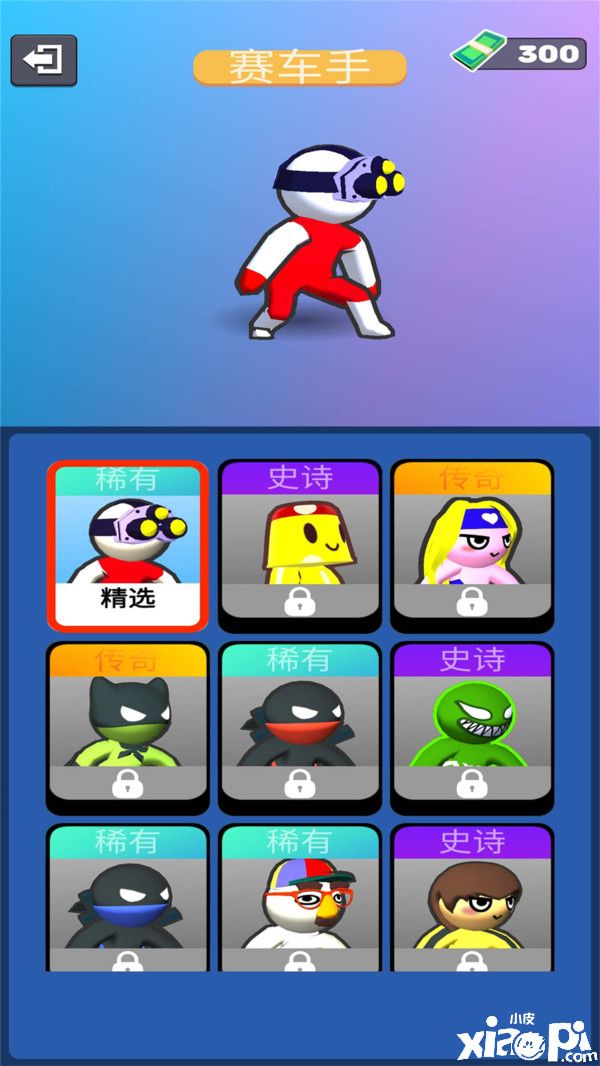Select the racer skin with goggles
The image size is (600, 1066).
tap(127, 545)
